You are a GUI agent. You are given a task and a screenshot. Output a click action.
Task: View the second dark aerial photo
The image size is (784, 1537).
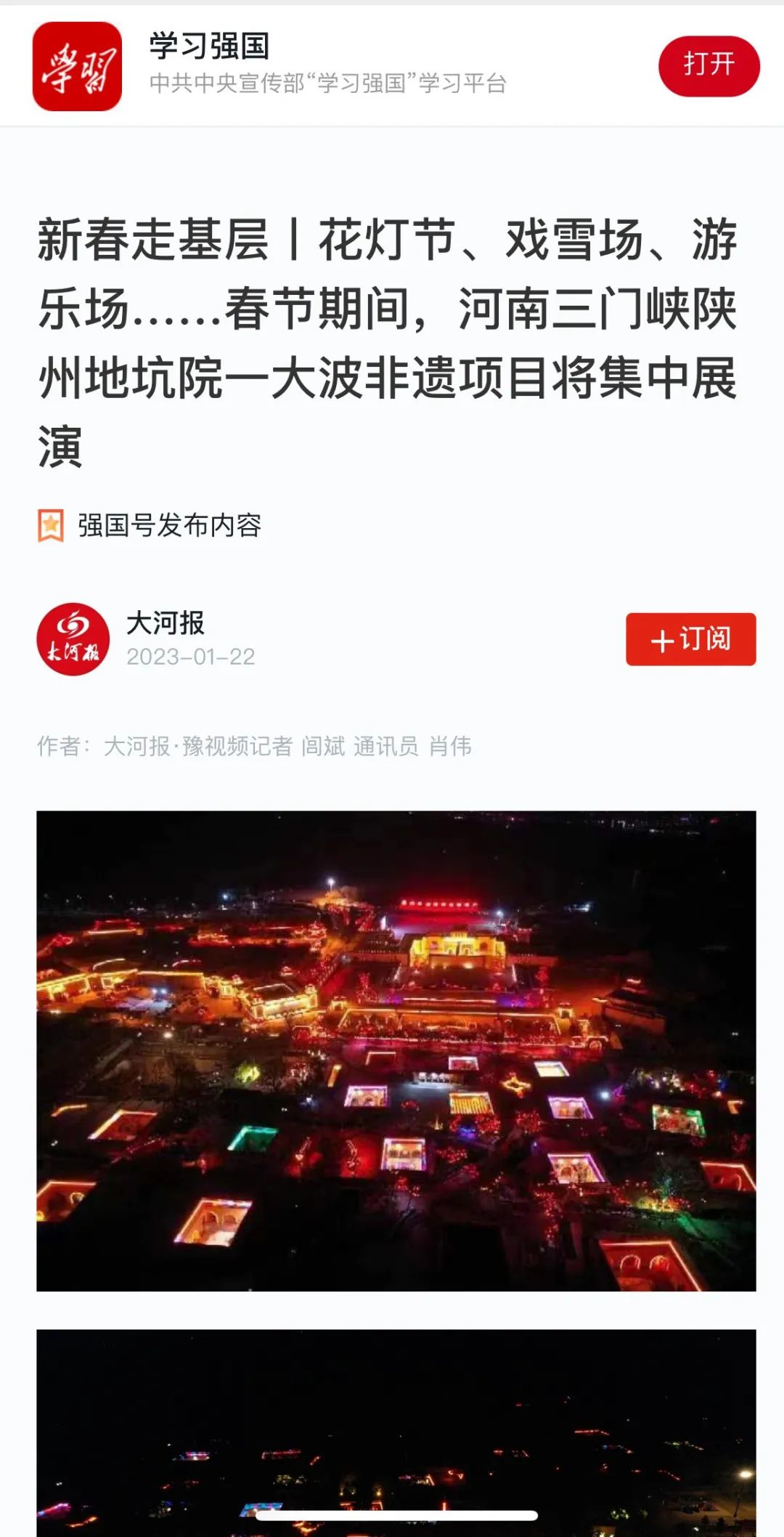coord(396,1433)
